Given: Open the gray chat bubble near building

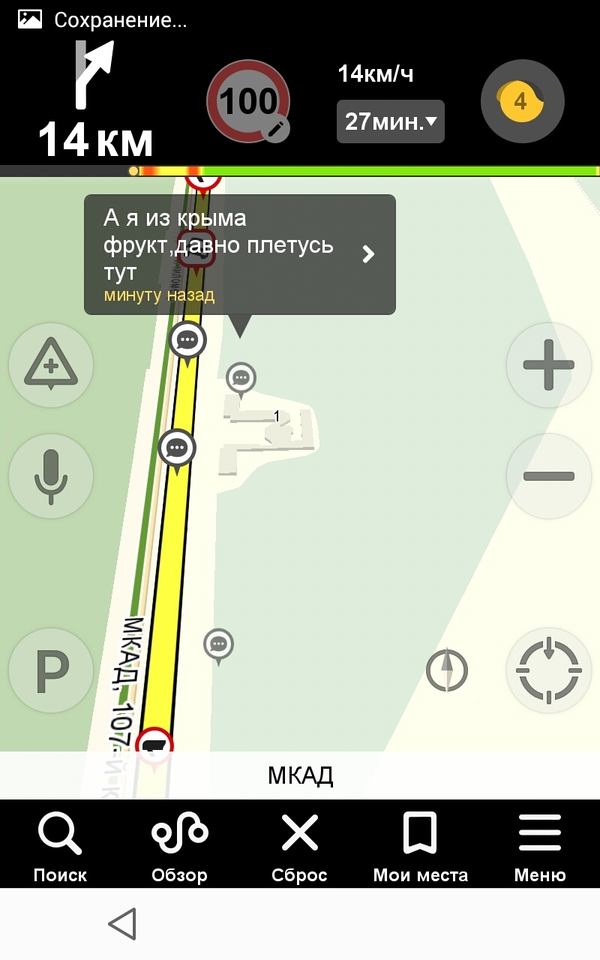Looking at the screenshot, I should click(x=241, y=377).
